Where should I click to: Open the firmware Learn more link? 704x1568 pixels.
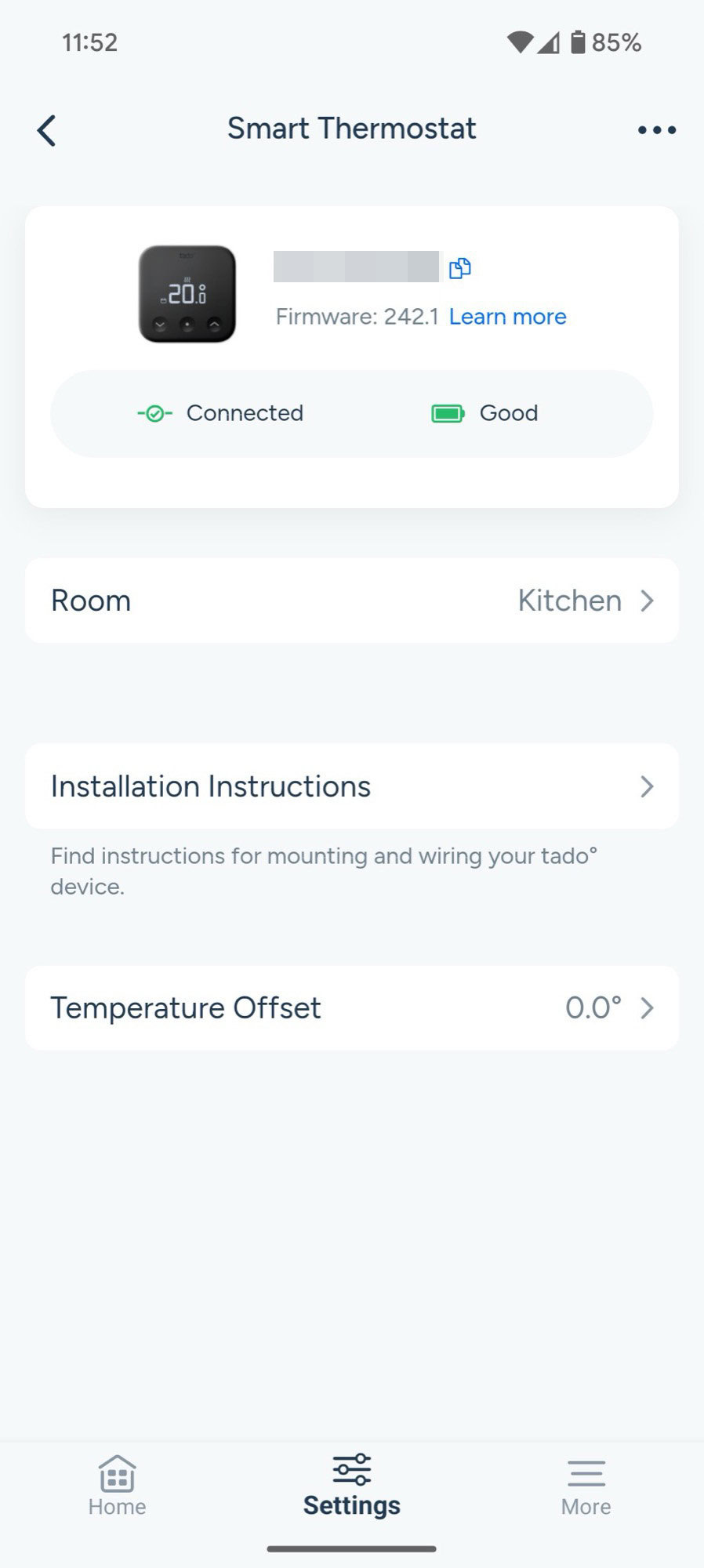pyautogui.click(x=507, y=317)
